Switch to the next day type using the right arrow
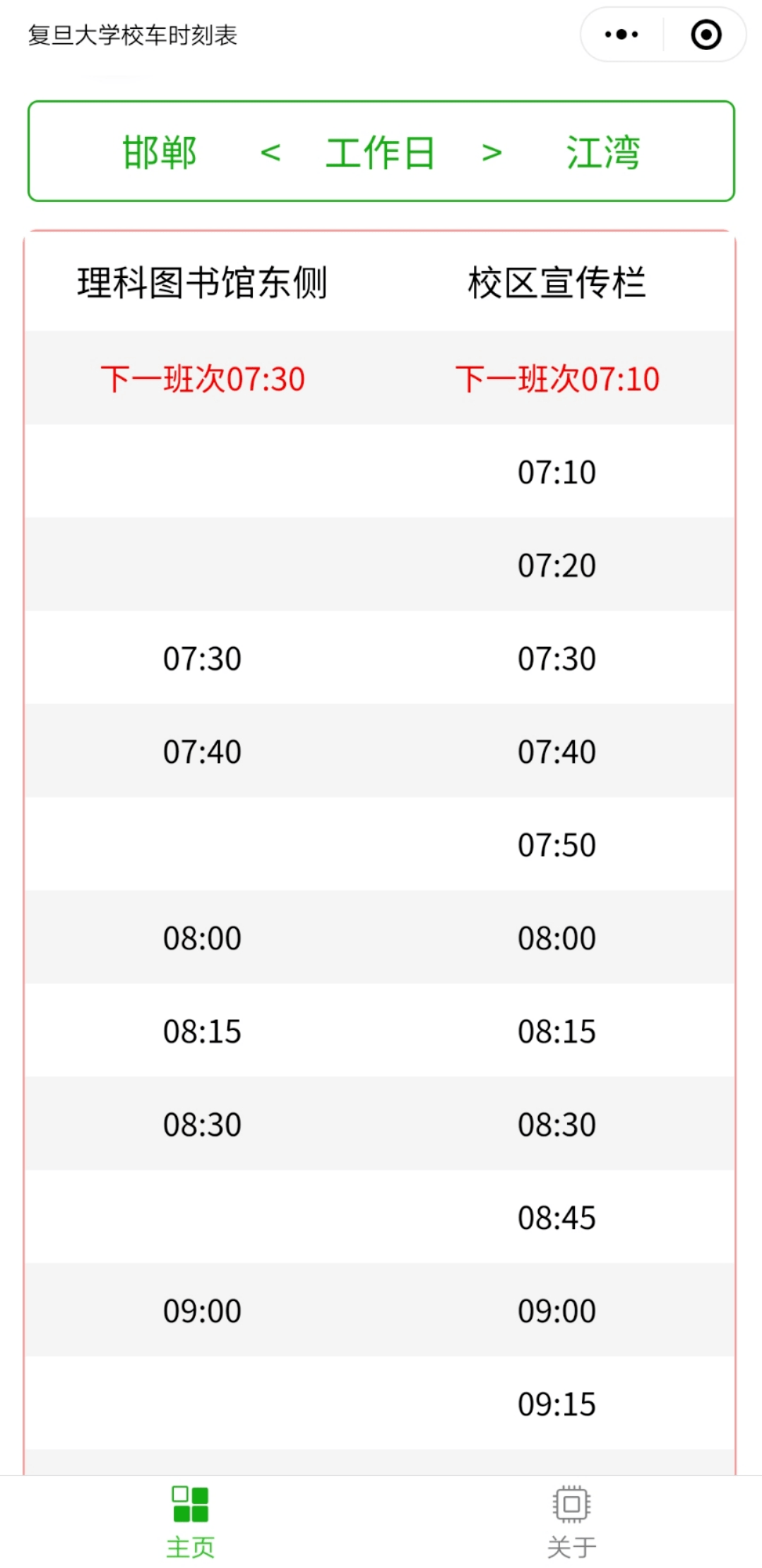This screenshot has width=762, height=1568. coord(492,152)
